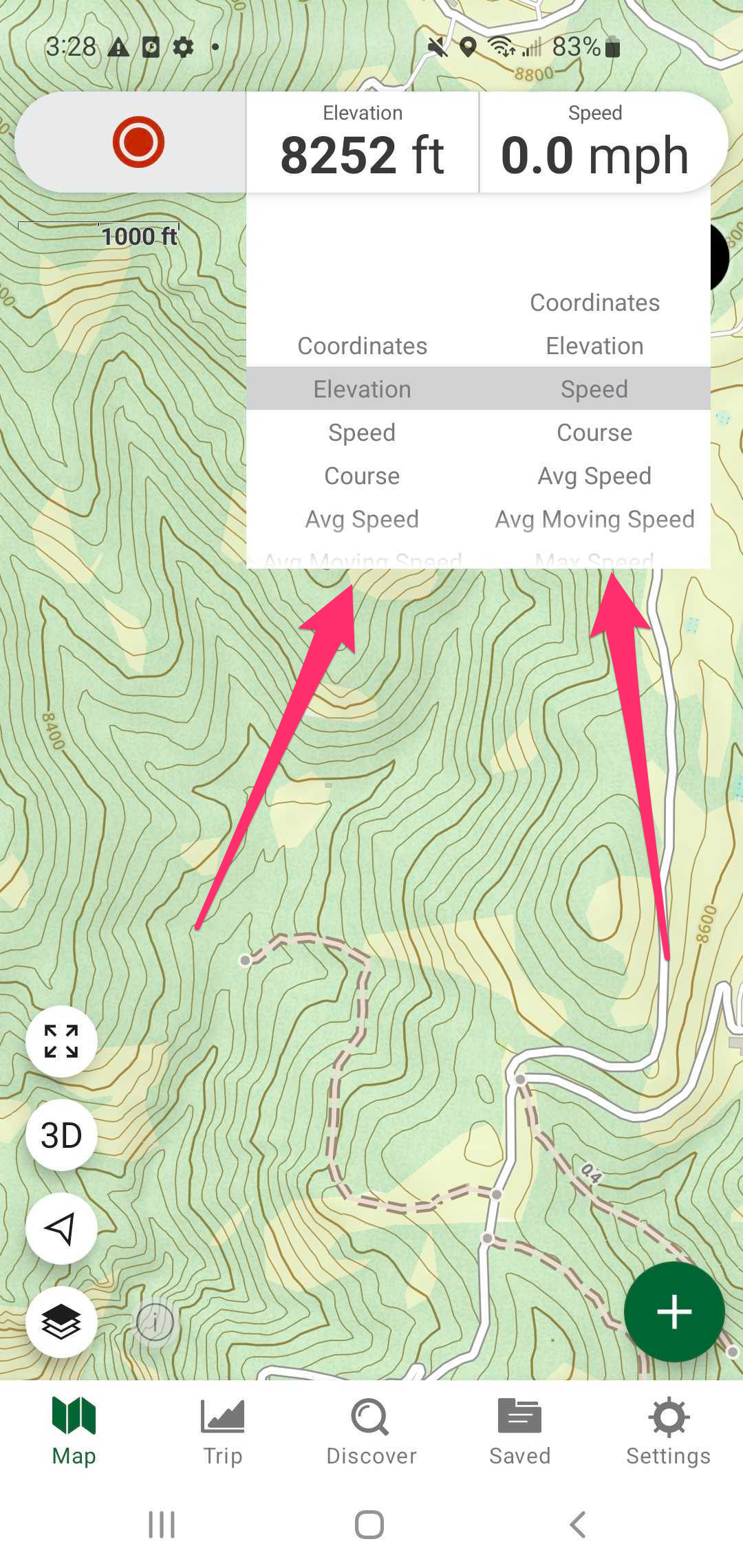The width and height of the screenshot is (743, 1568).
Task: Select Avg Moving Speed in the right picker column
Action: 595,519
